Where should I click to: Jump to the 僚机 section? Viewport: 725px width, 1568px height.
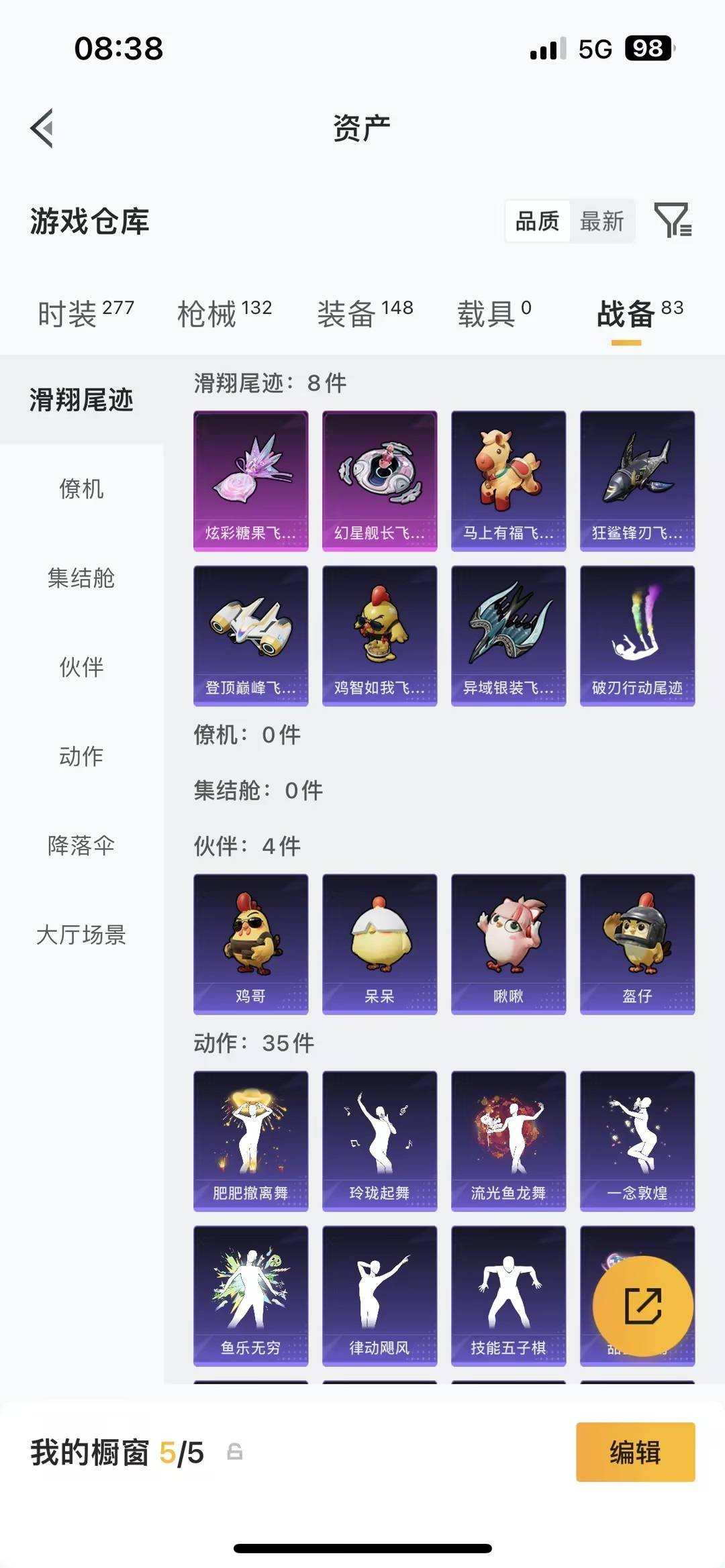(81, 490)
